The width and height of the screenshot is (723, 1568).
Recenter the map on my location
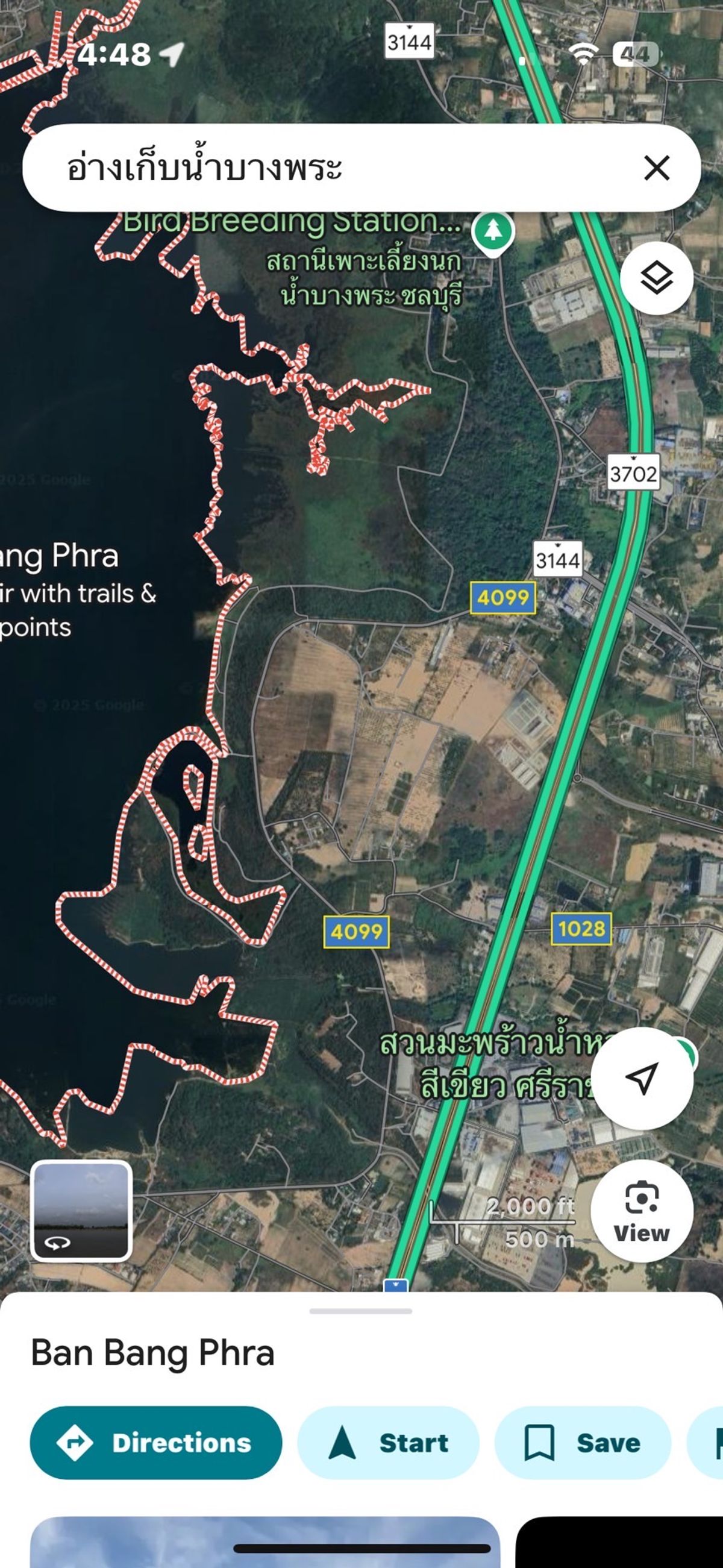point(642,1078)
